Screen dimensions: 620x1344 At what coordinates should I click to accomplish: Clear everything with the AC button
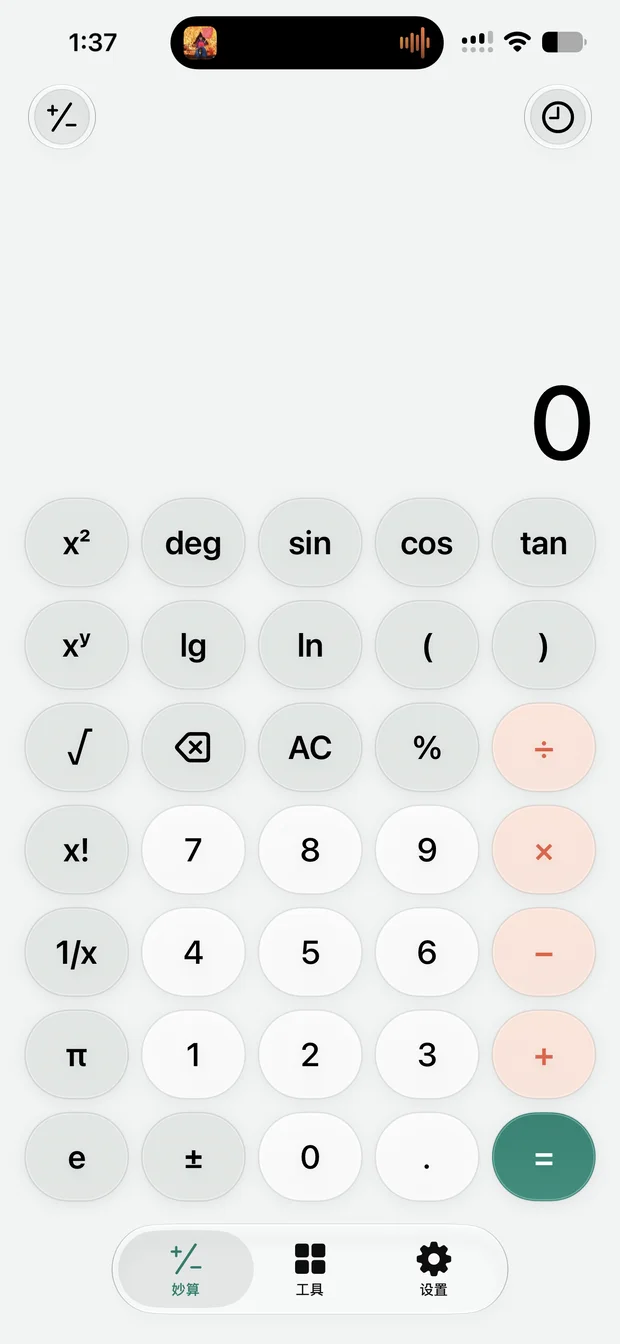[310, 747]
